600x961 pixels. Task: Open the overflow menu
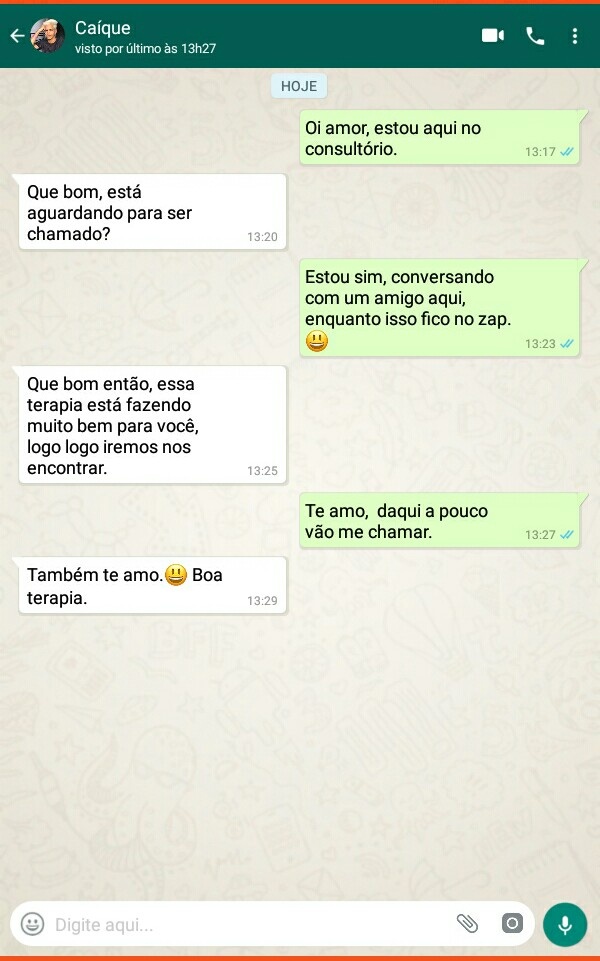574,36
